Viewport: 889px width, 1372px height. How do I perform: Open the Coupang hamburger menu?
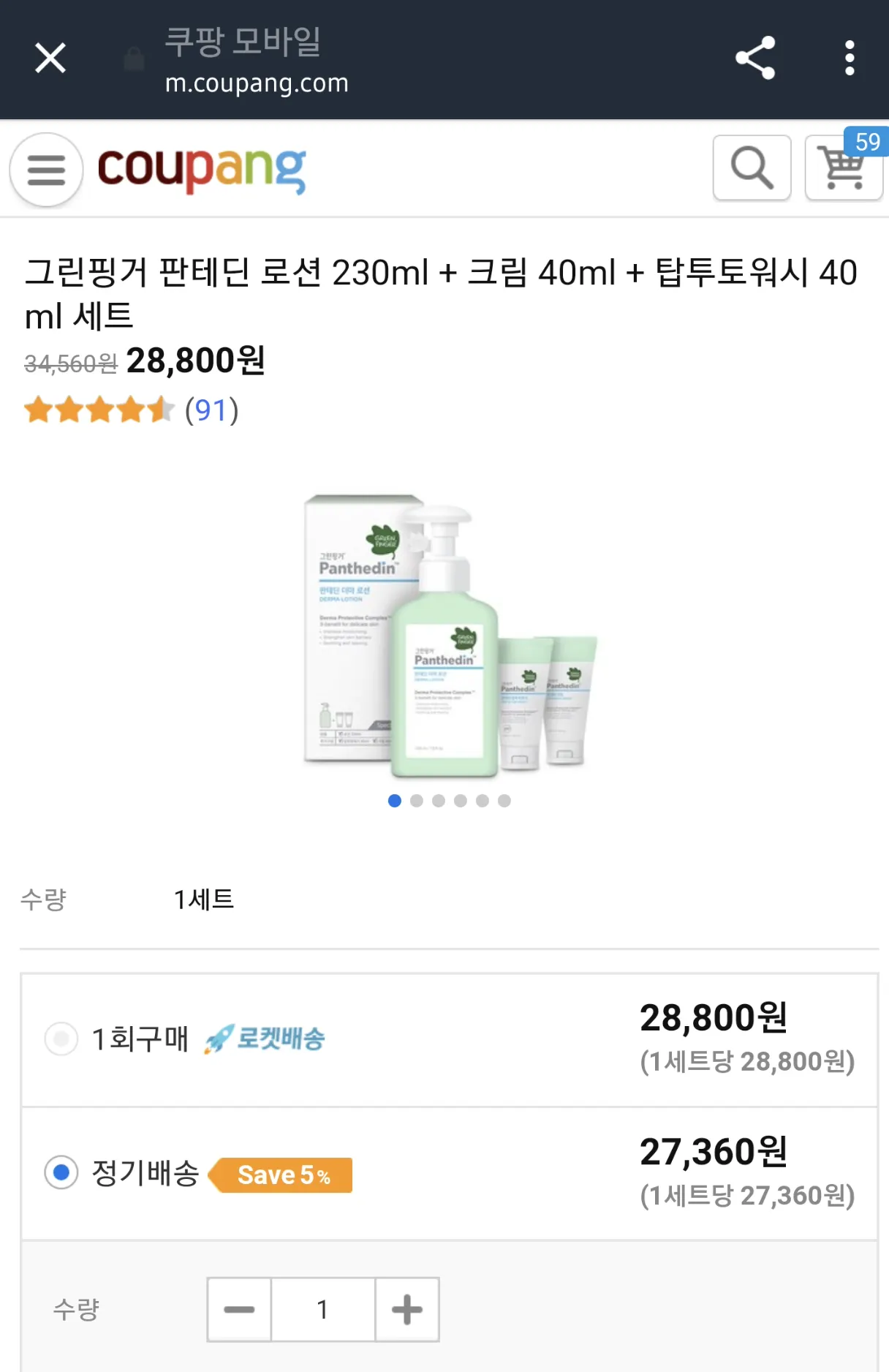[x=46, y=170]
